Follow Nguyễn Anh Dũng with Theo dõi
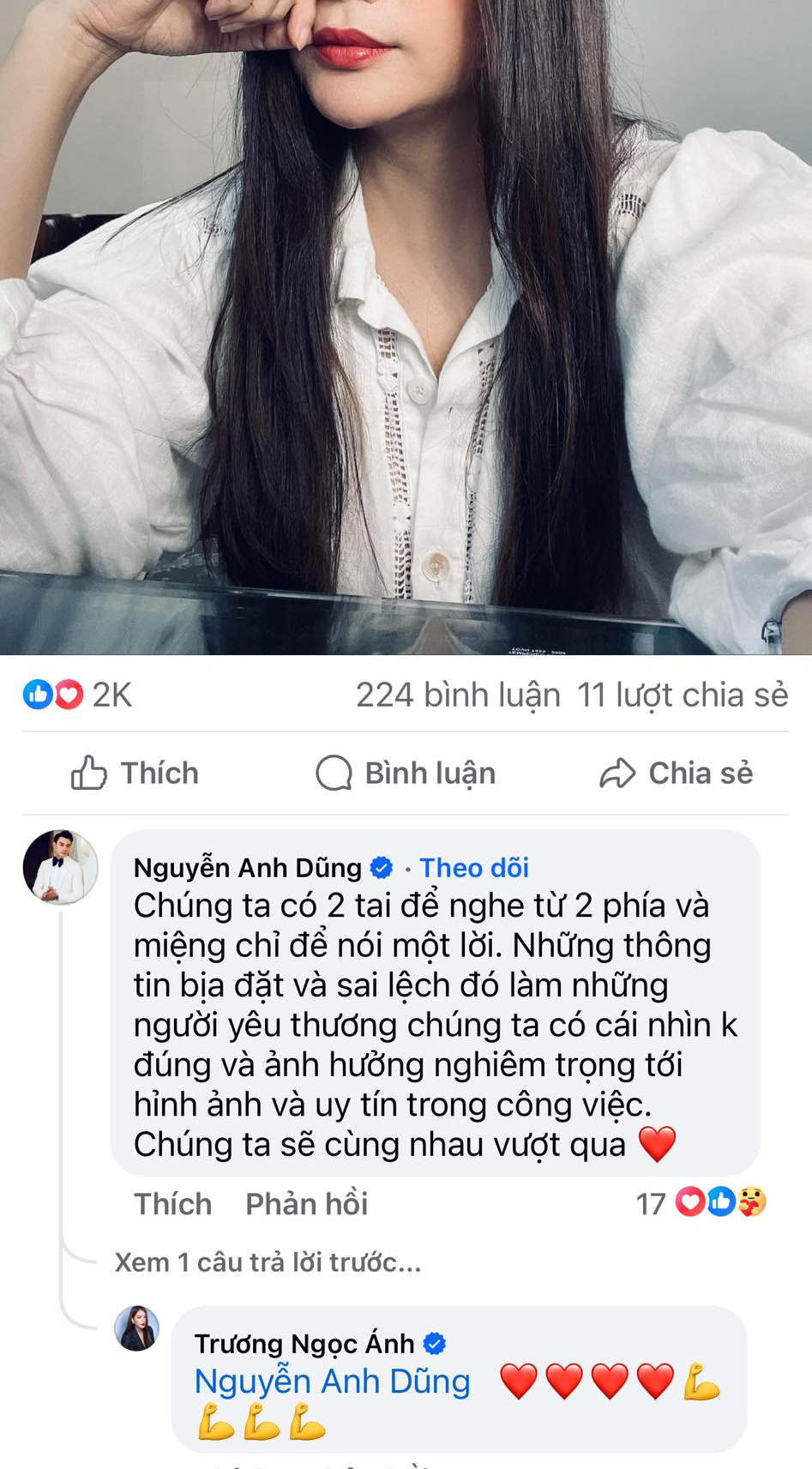 pos(474,868)
